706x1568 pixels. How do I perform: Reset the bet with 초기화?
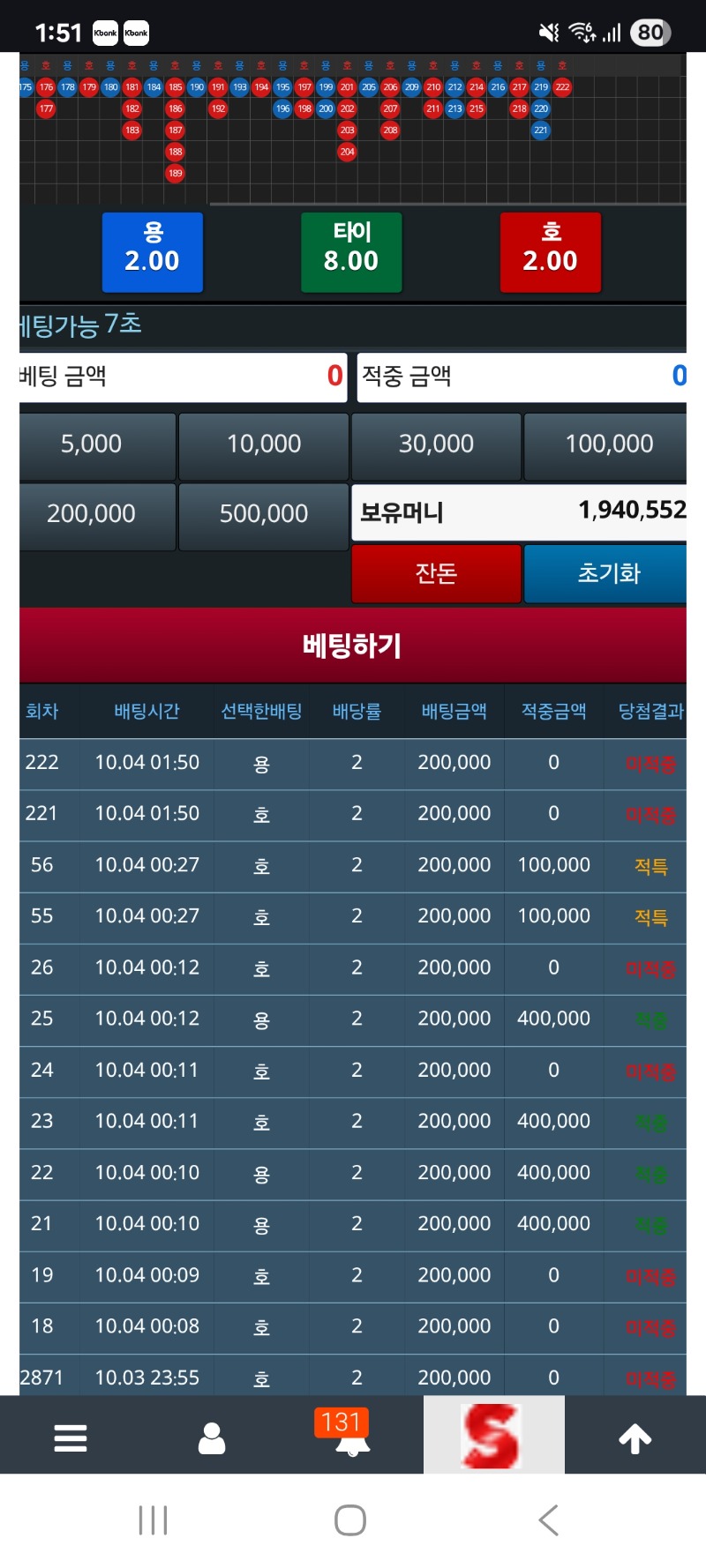[x=608, y=574]
